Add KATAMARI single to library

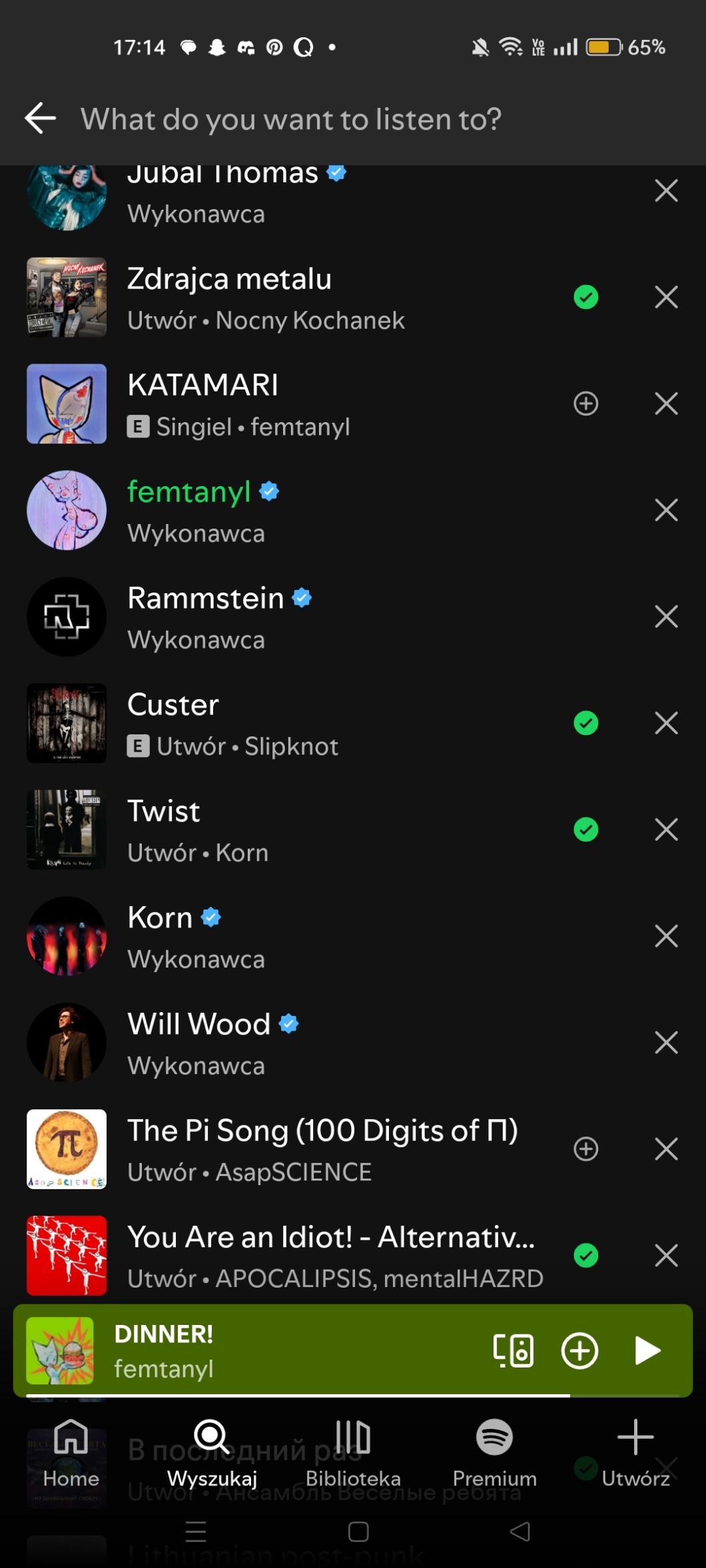(586, 403)
